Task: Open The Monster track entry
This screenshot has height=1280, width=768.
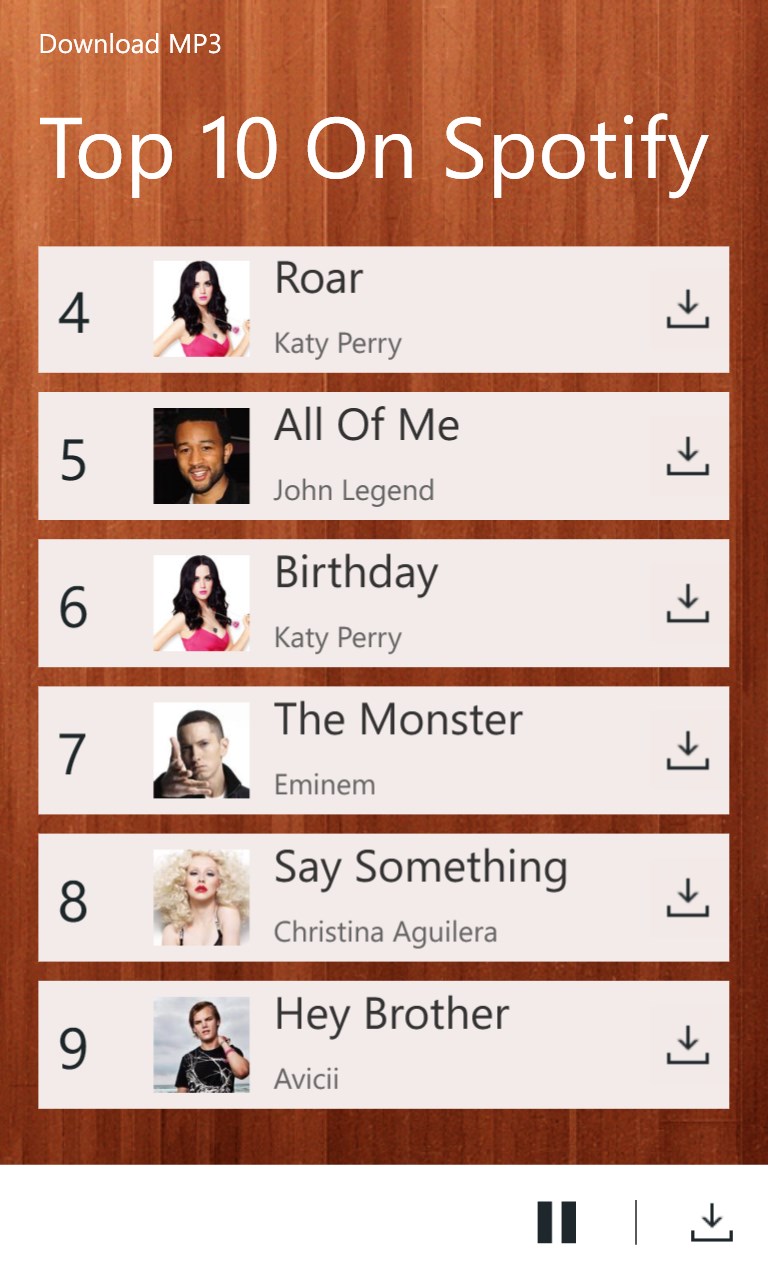Action: click(x=400, y=750)
